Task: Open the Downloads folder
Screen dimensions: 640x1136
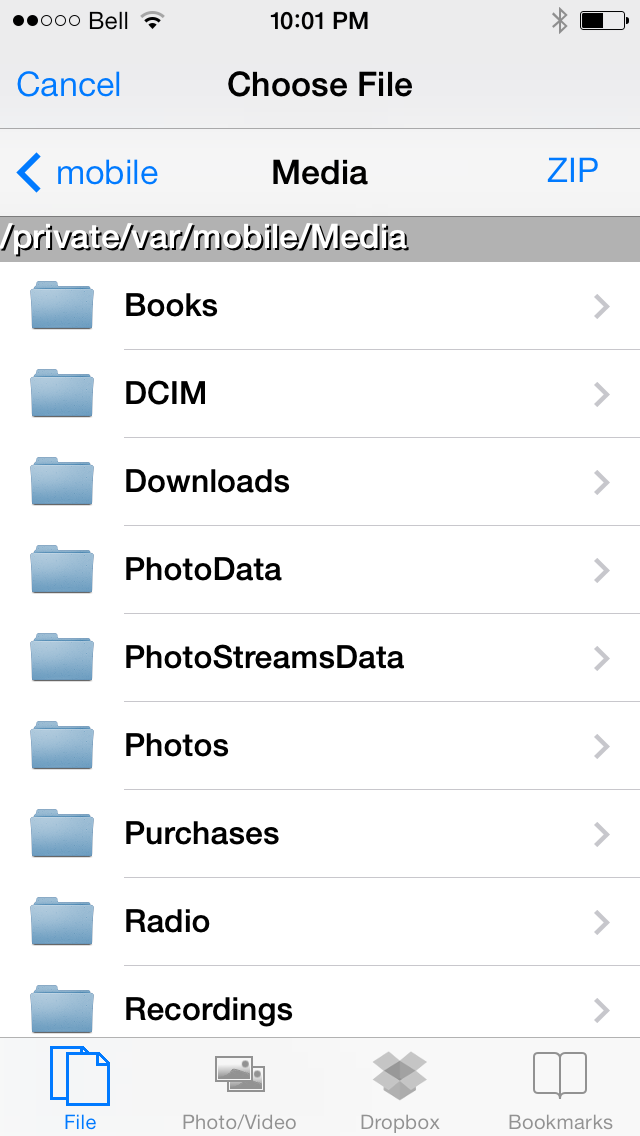Action: click(320, 482)
